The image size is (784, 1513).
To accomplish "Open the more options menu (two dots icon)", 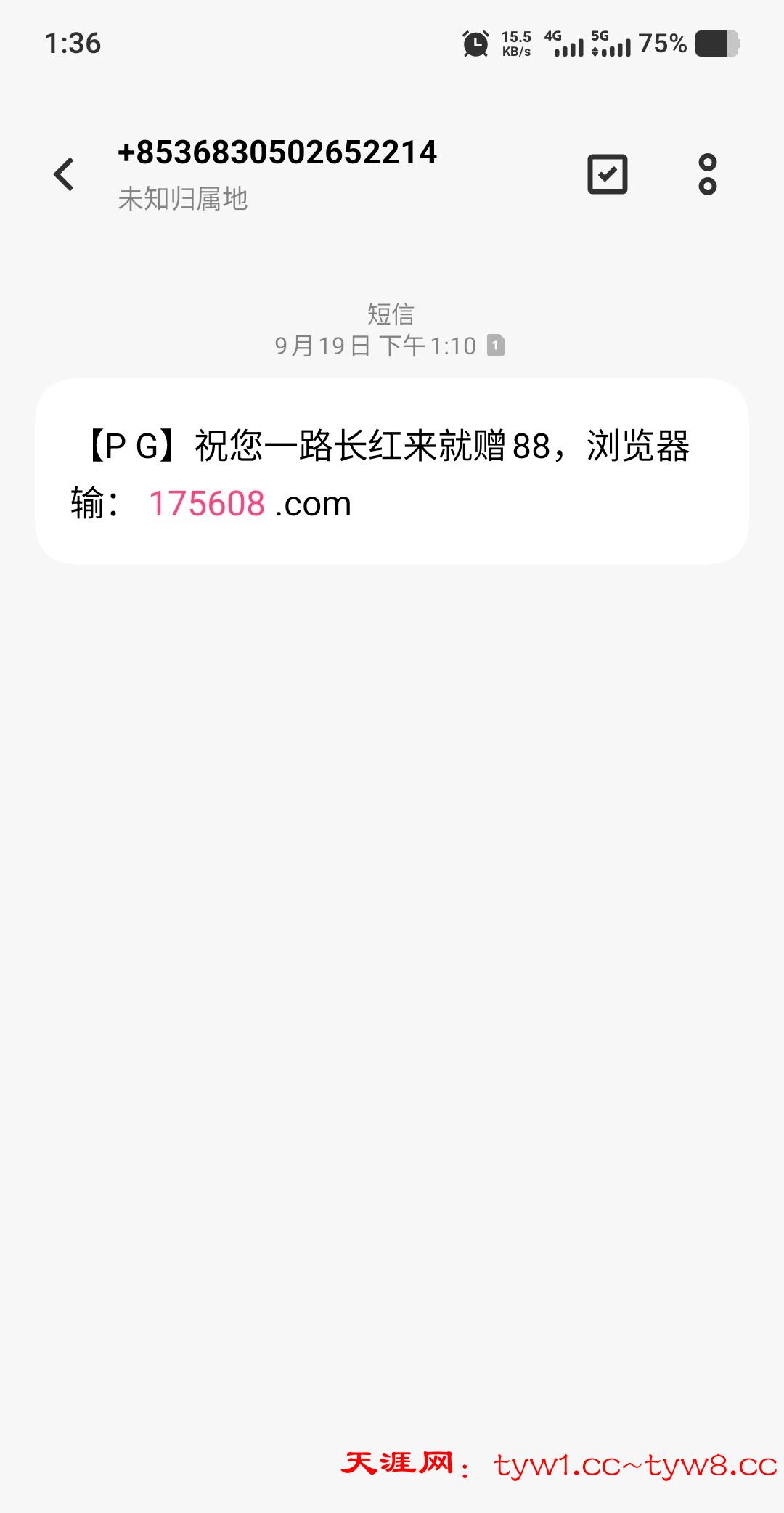I will [707, 174].
